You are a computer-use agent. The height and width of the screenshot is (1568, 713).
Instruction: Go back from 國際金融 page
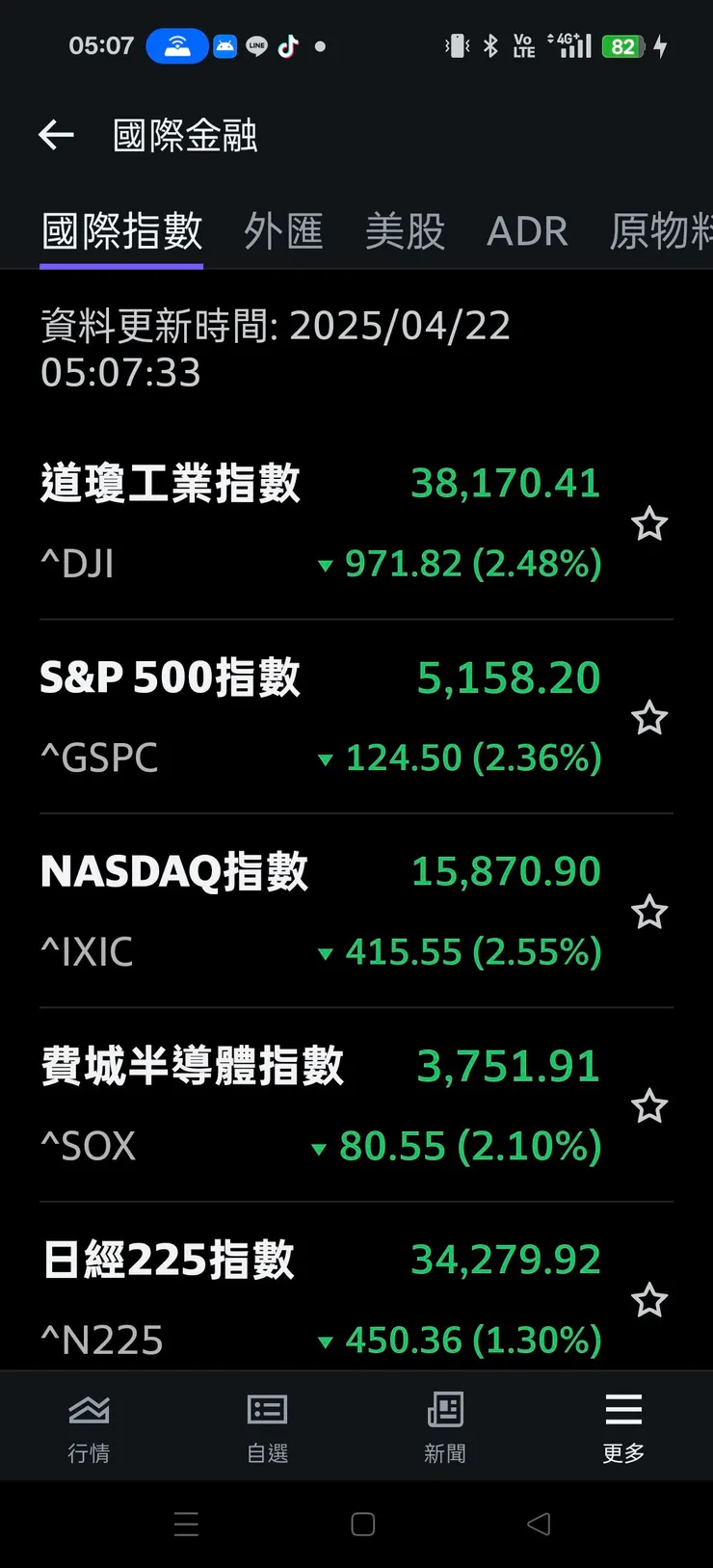tap(56, 135)
